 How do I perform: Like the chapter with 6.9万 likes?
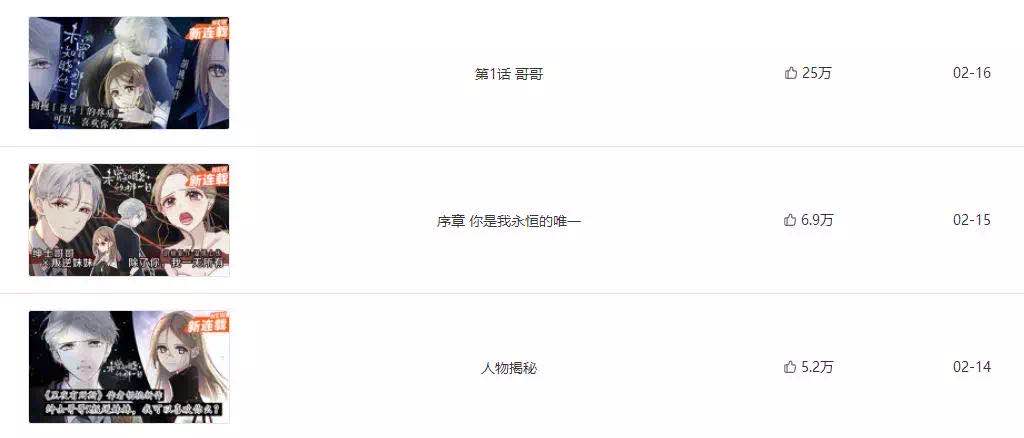click(791, 220)
